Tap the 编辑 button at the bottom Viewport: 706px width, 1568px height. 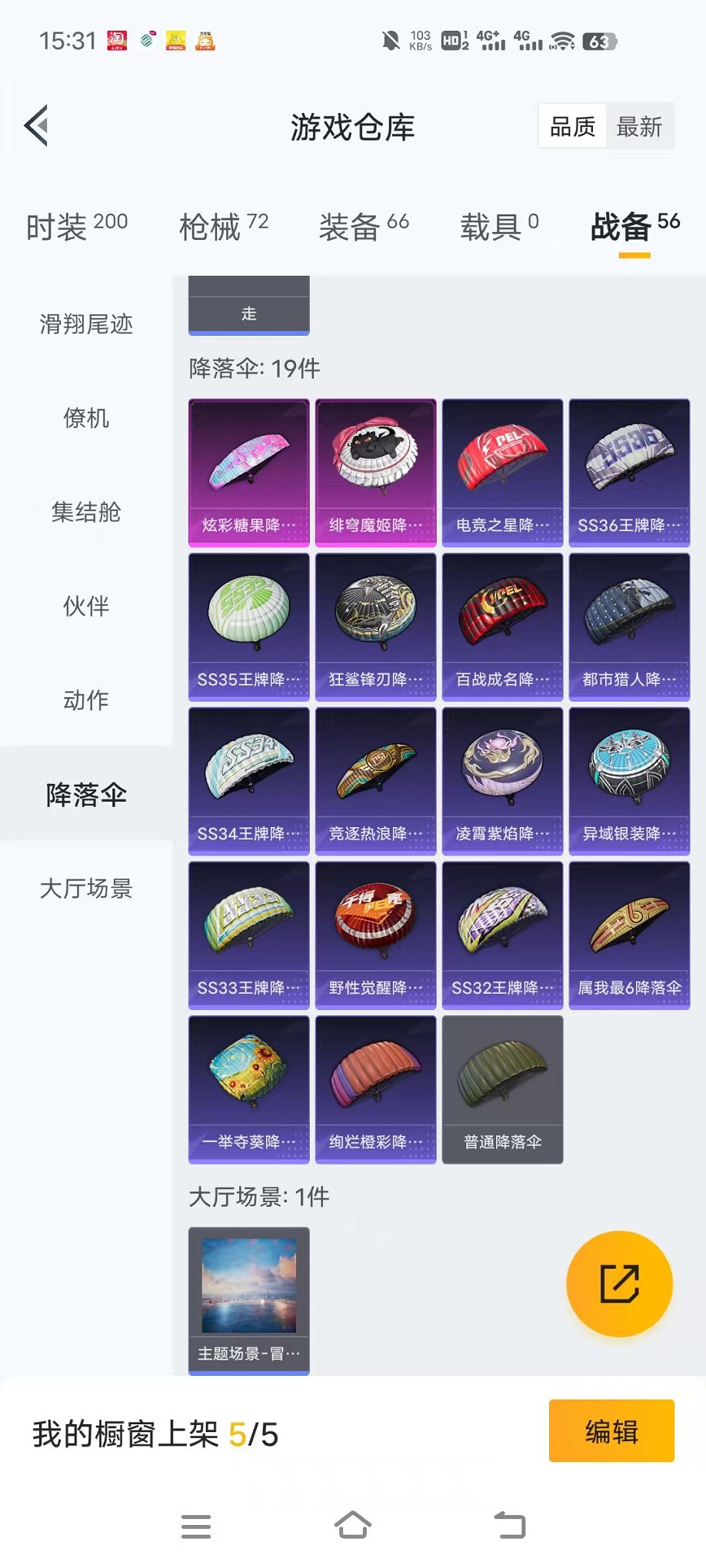(611, 1432)
